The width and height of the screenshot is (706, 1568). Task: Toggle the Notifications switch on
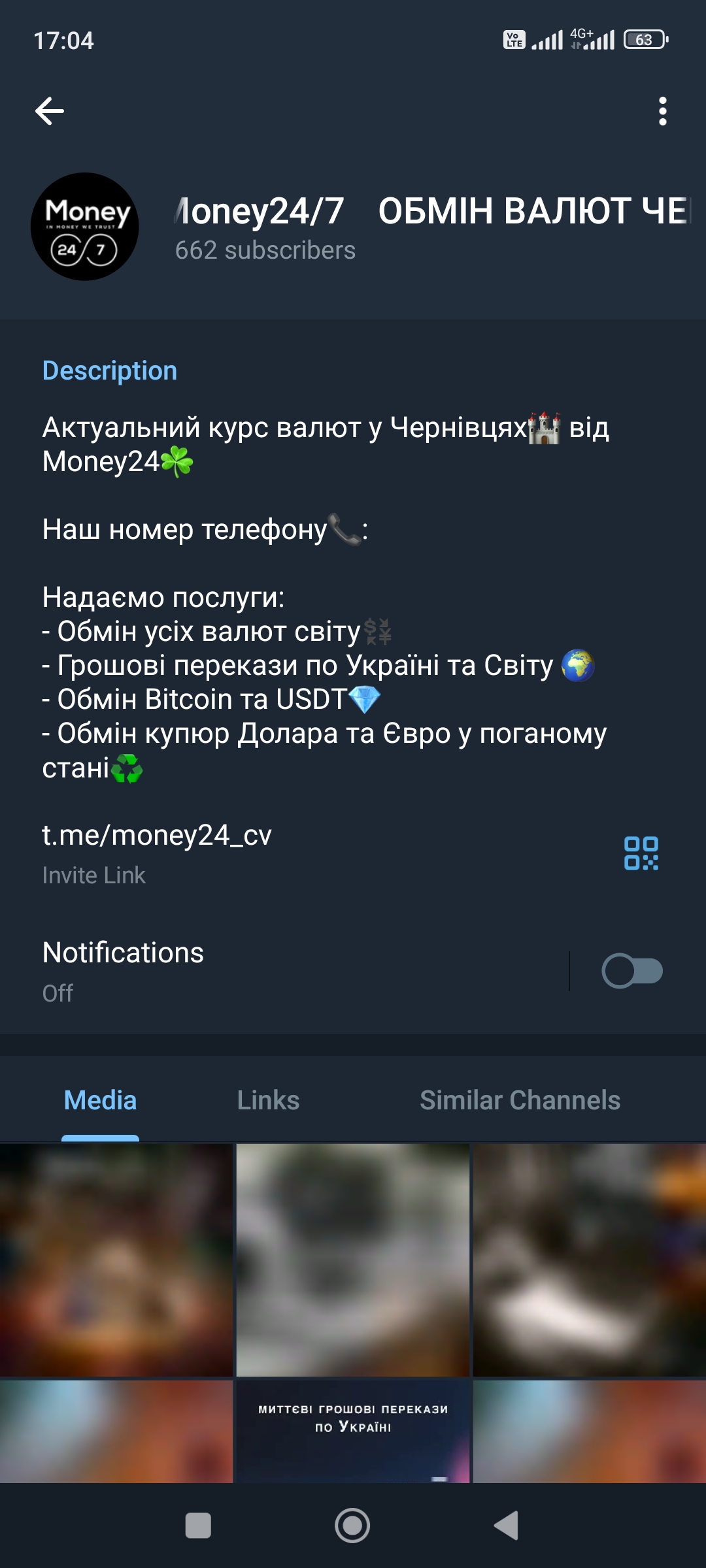coord(631,971)
